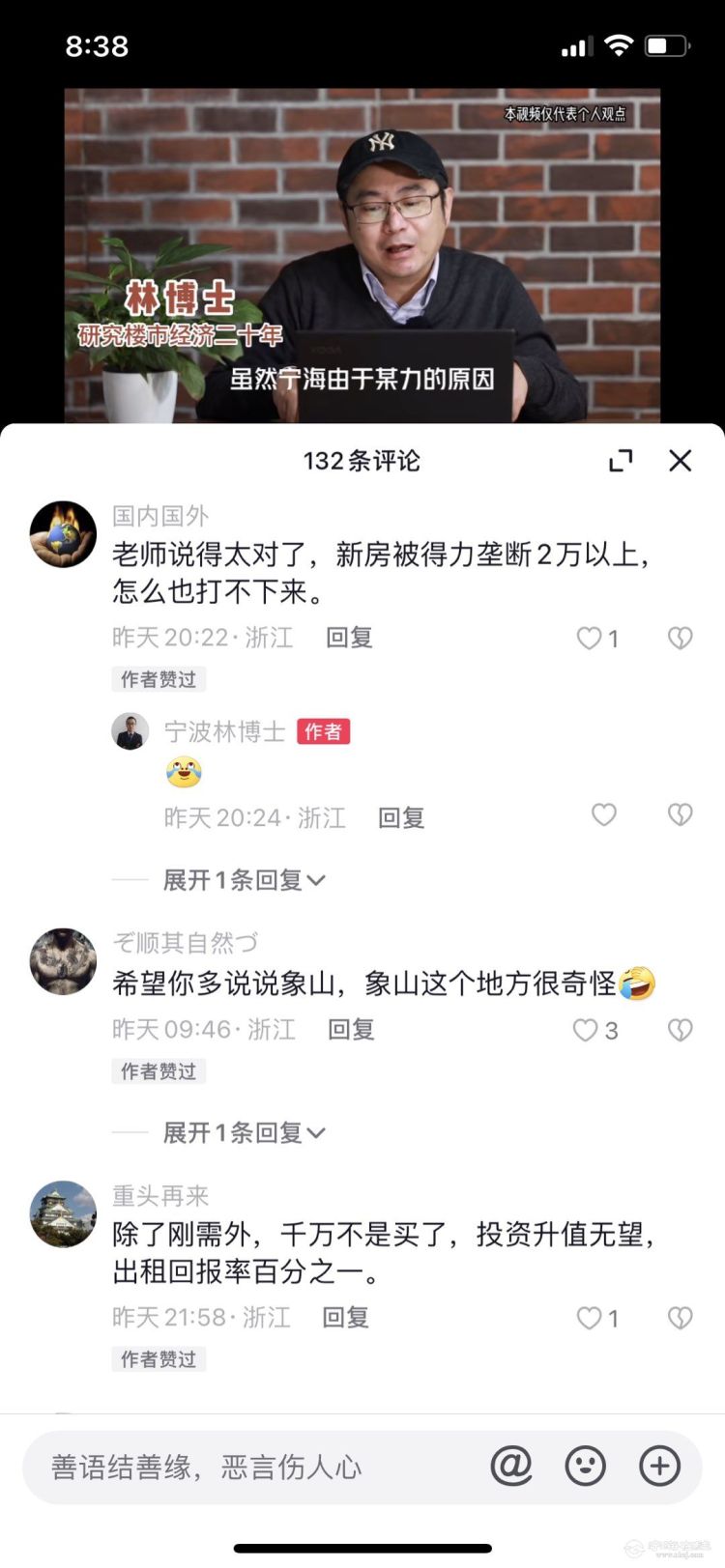Close the comments panel

click(x=681, y=461)
